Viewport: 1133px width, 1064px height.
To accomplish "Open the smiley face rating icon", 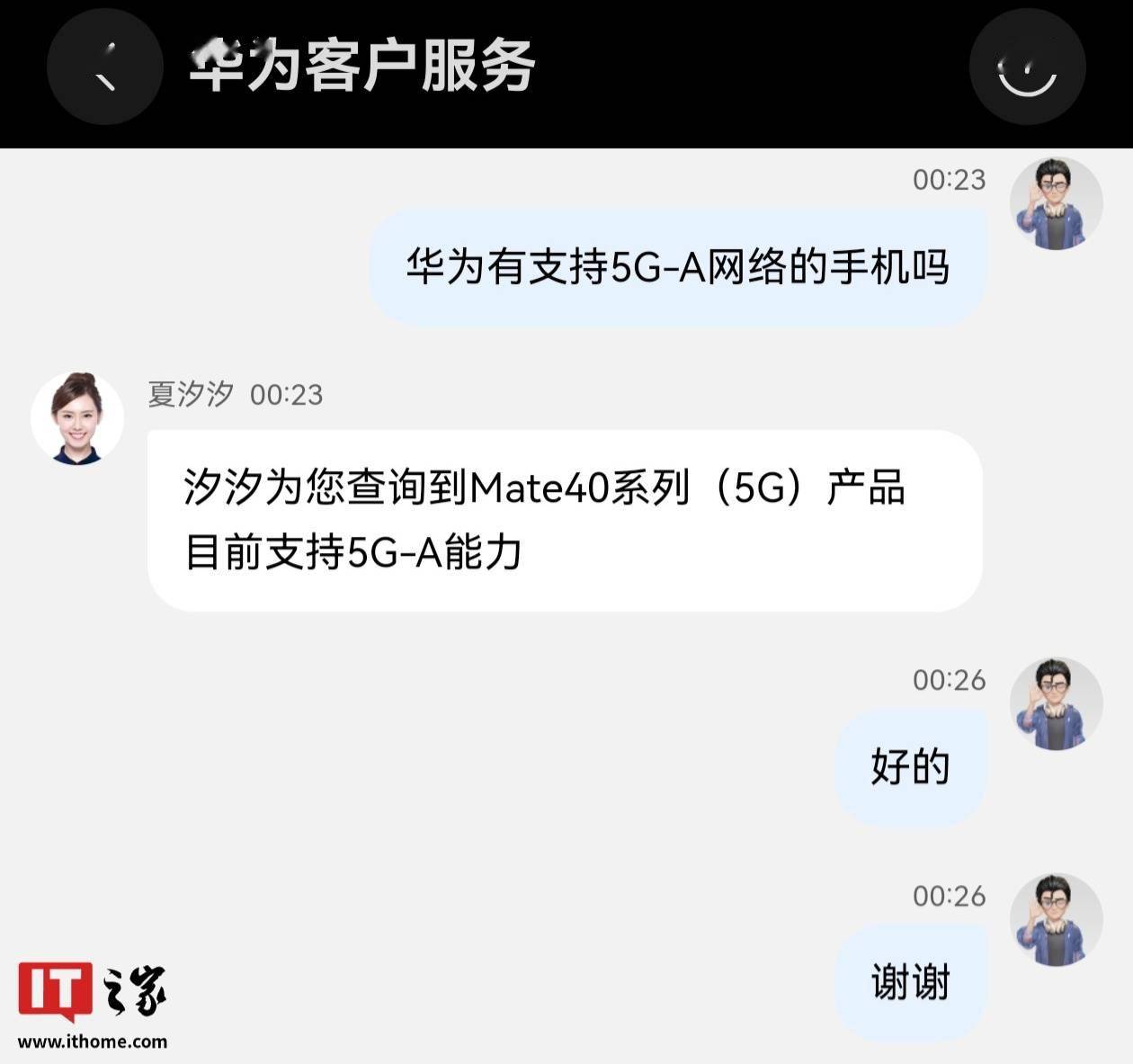I will (1027, 67).
